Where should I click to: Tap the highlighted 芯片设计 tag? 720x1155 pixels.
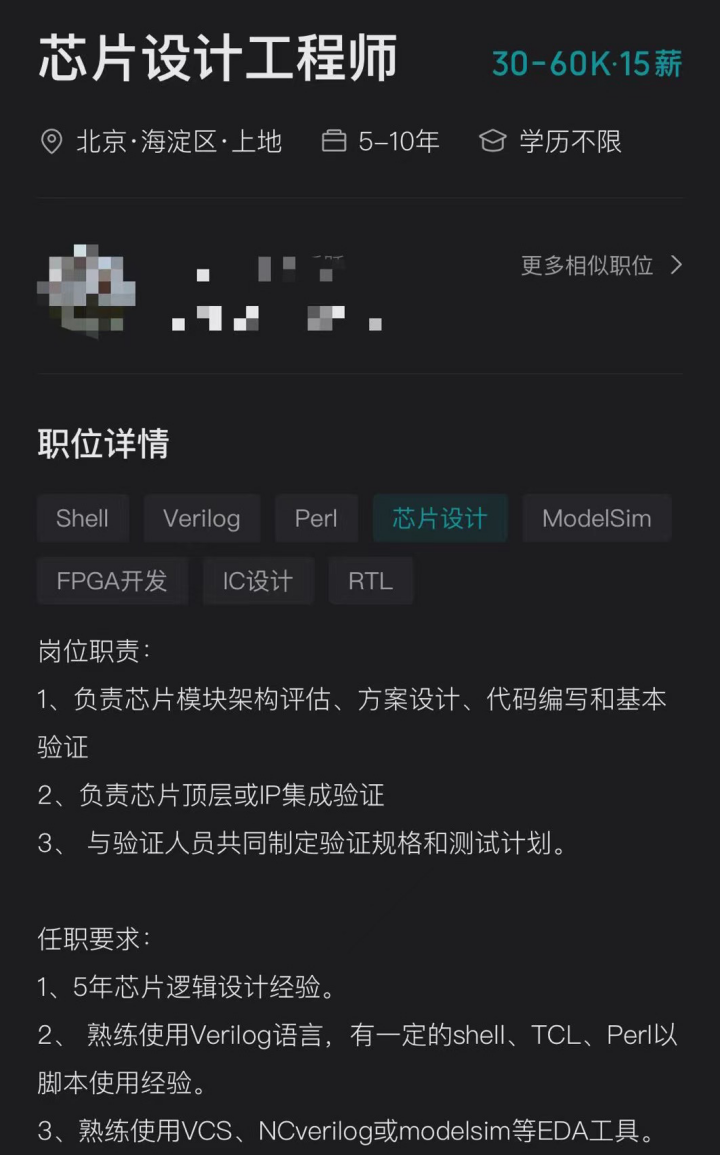pos(440,518)
